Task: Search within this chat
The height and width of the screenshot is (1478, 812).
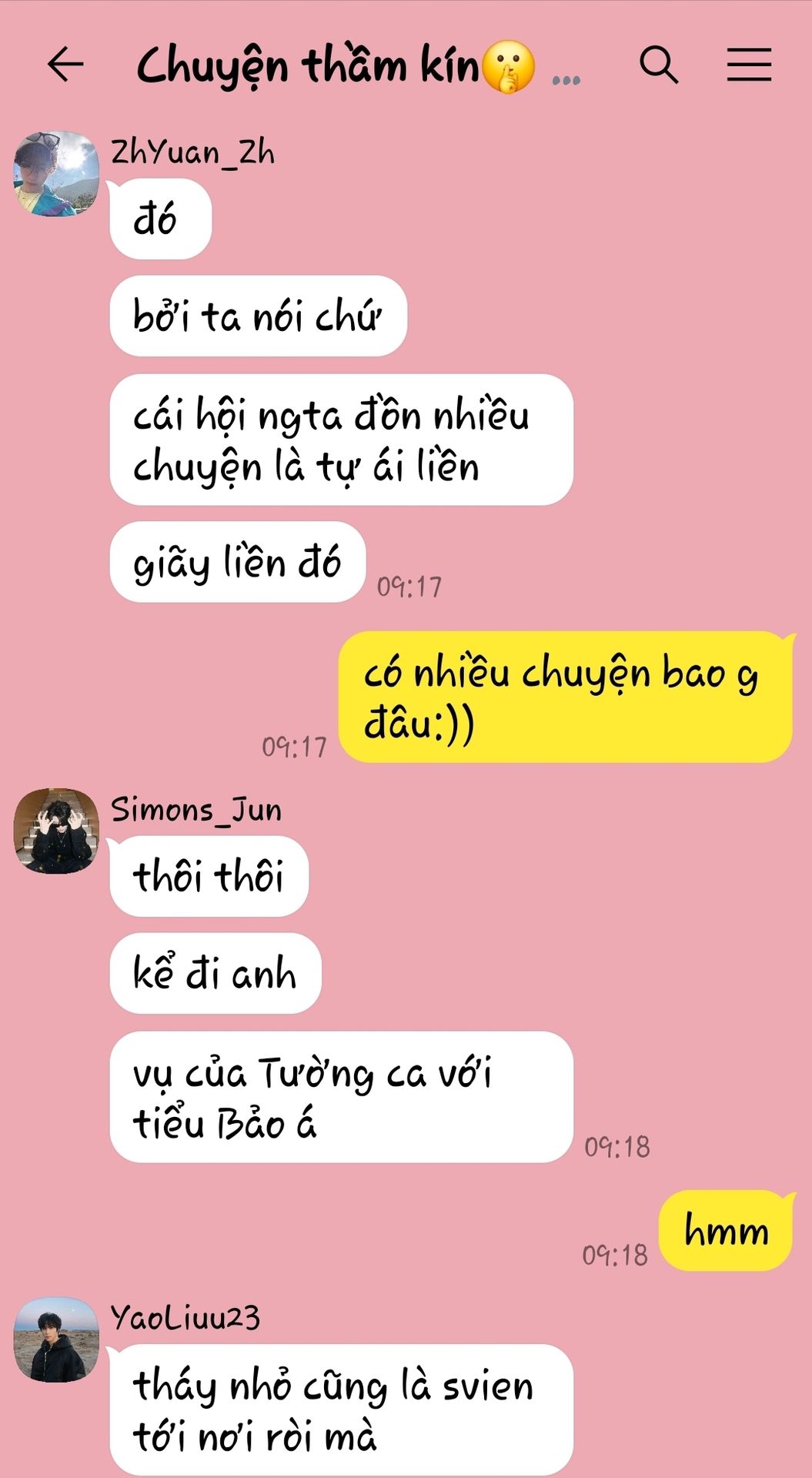Action: [x=659, y=64]
